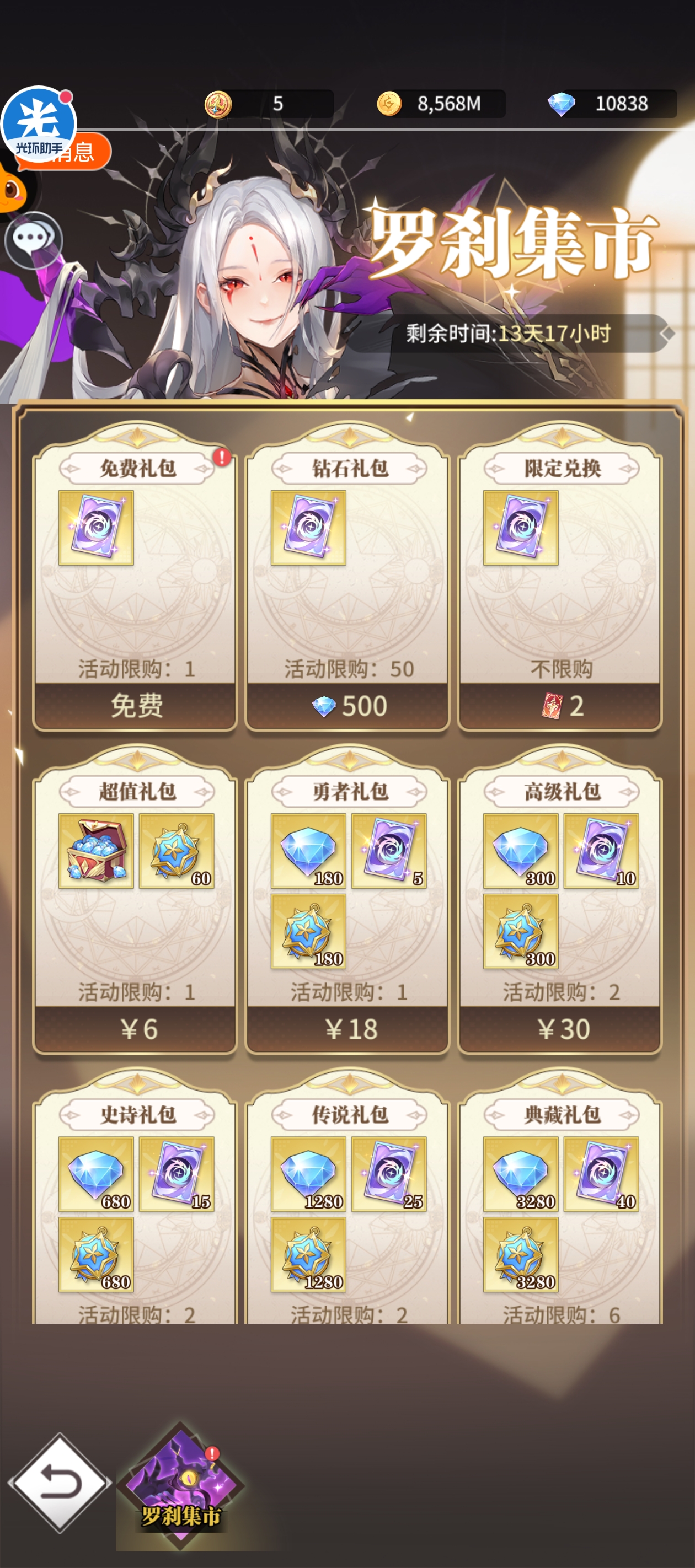Buy 钻石礼包 for 500 diamonds

click(x=348, y=706)
